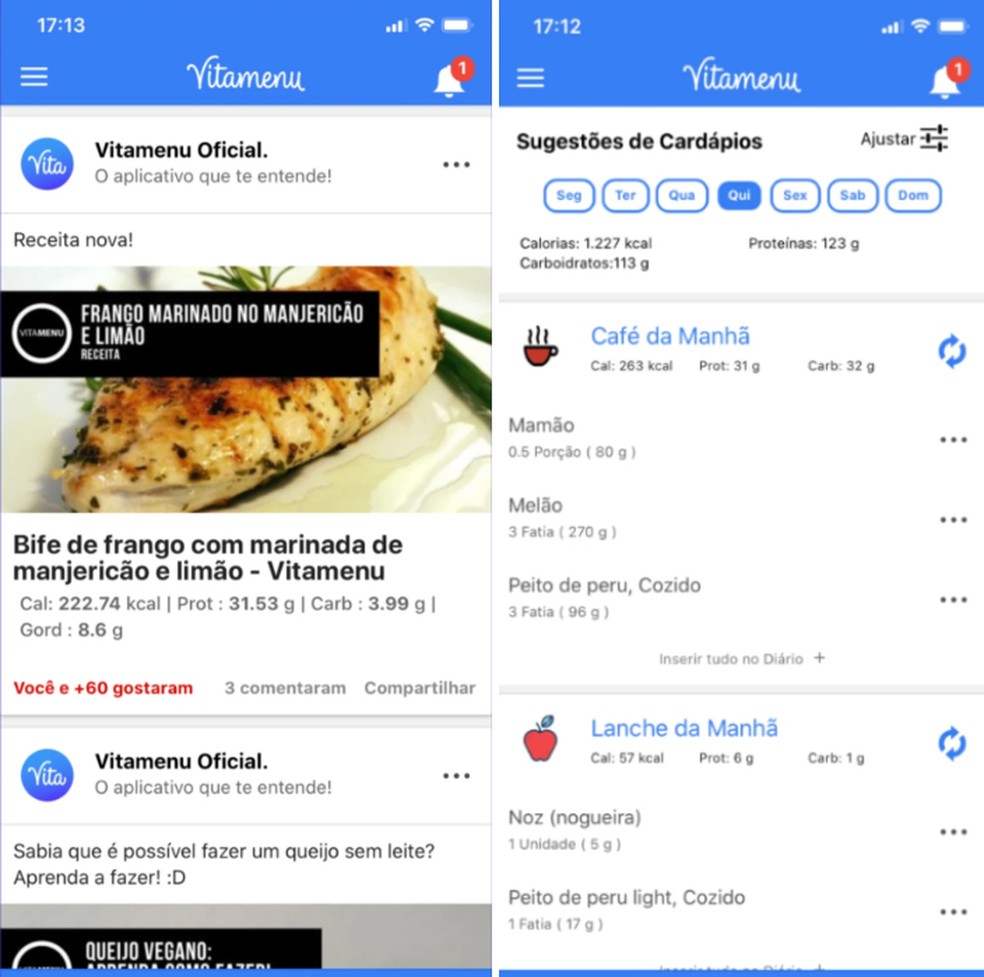View the 3 comments on chicken recipe
Screen dimensions: 984x977
pos(285,688)
